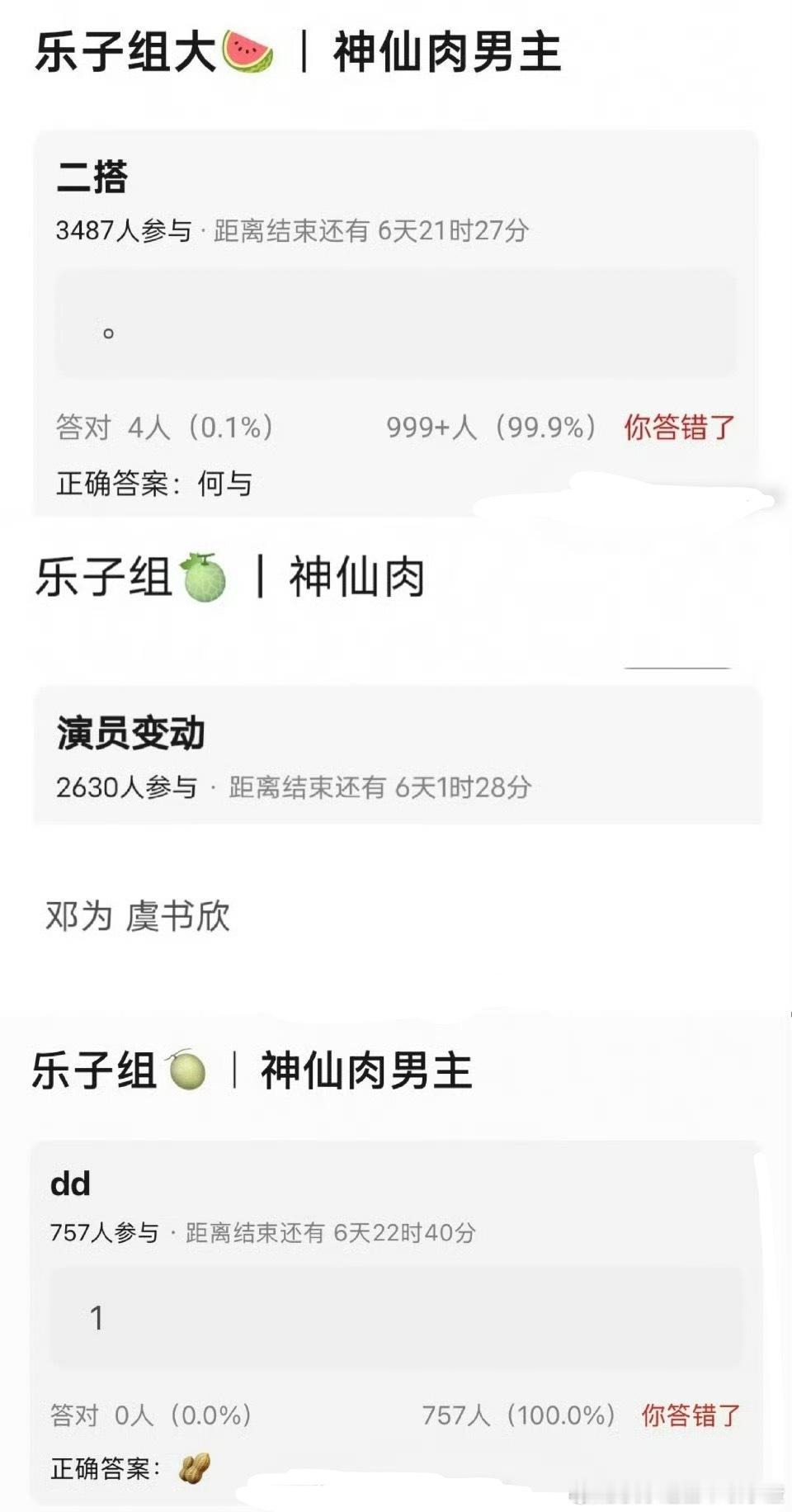Click the cantaloupe emoji next to 乐子组
792x1512 pixels.
click(205, 578)
